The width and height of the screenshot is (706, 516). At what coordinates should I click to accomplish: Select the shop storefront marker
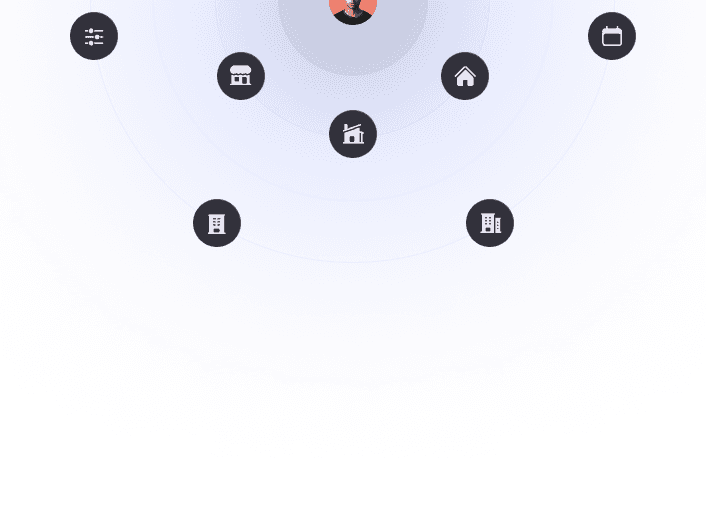pyautogui.click(x=241, y=76)
